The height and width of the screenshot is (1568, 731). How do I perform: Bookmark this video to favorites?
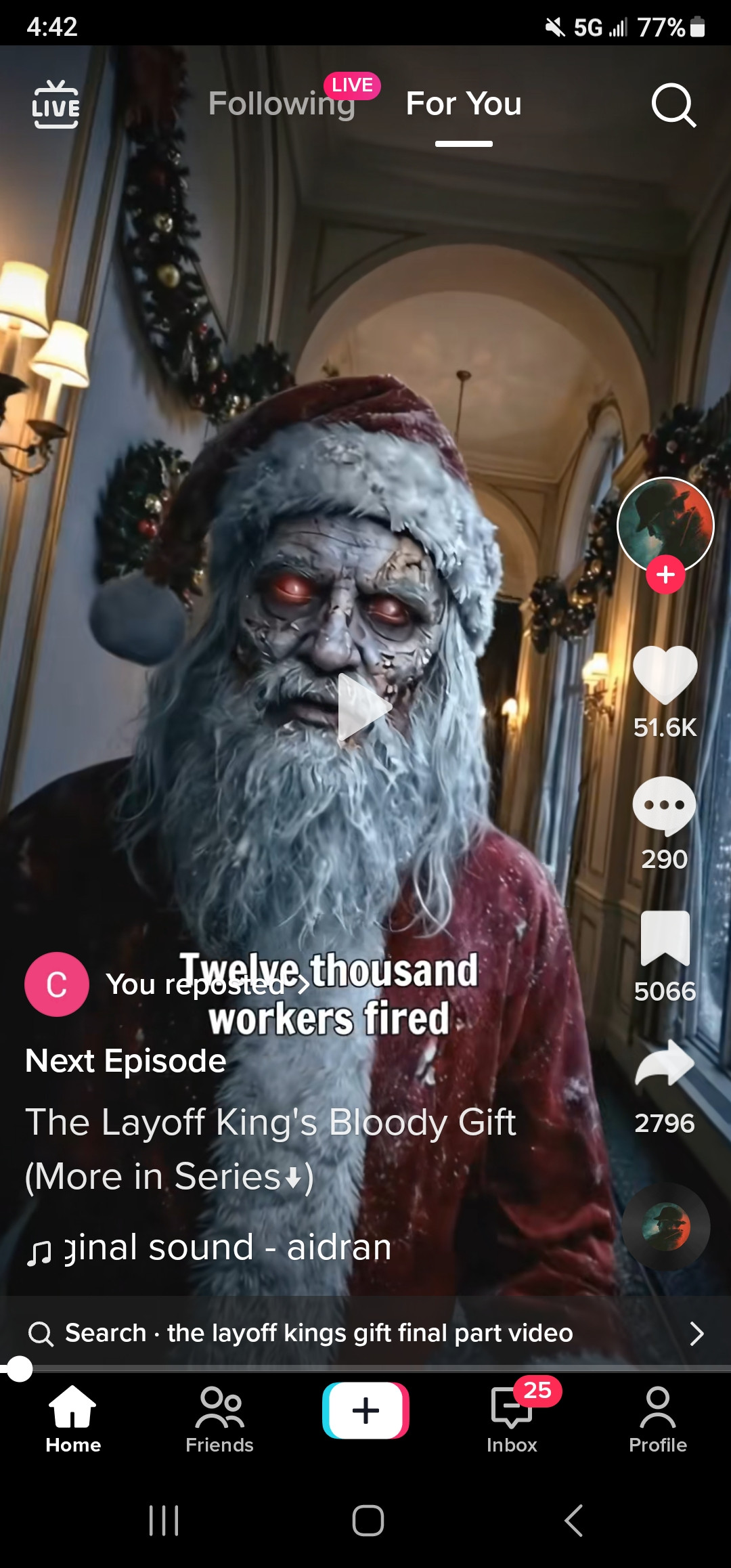[665, 938]
